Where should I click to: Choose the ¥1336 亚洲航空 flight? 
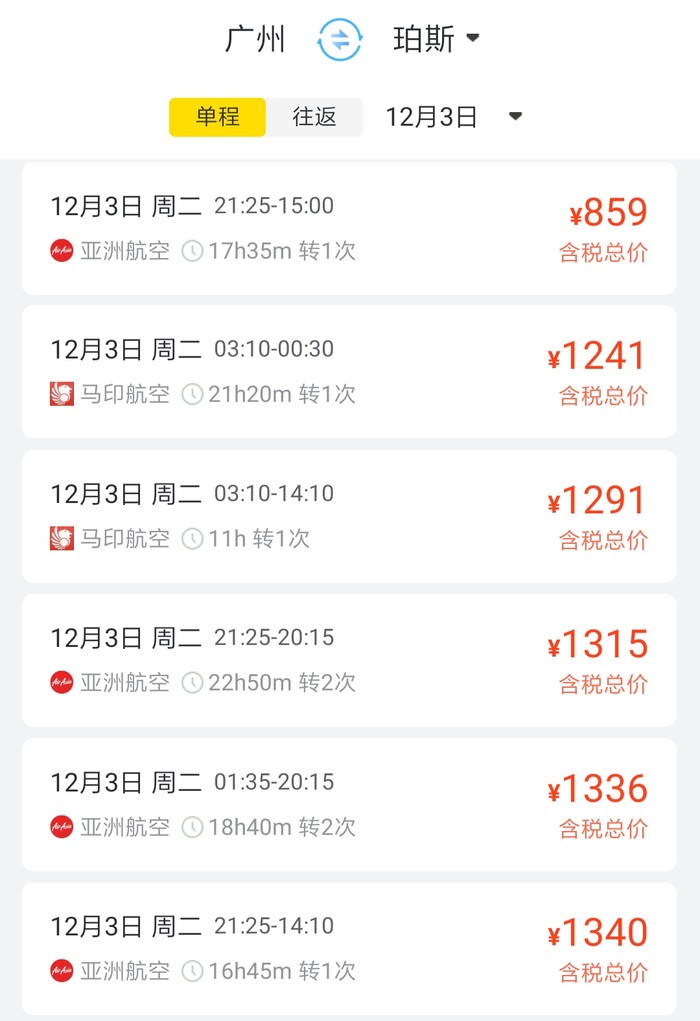click(349, 804)
